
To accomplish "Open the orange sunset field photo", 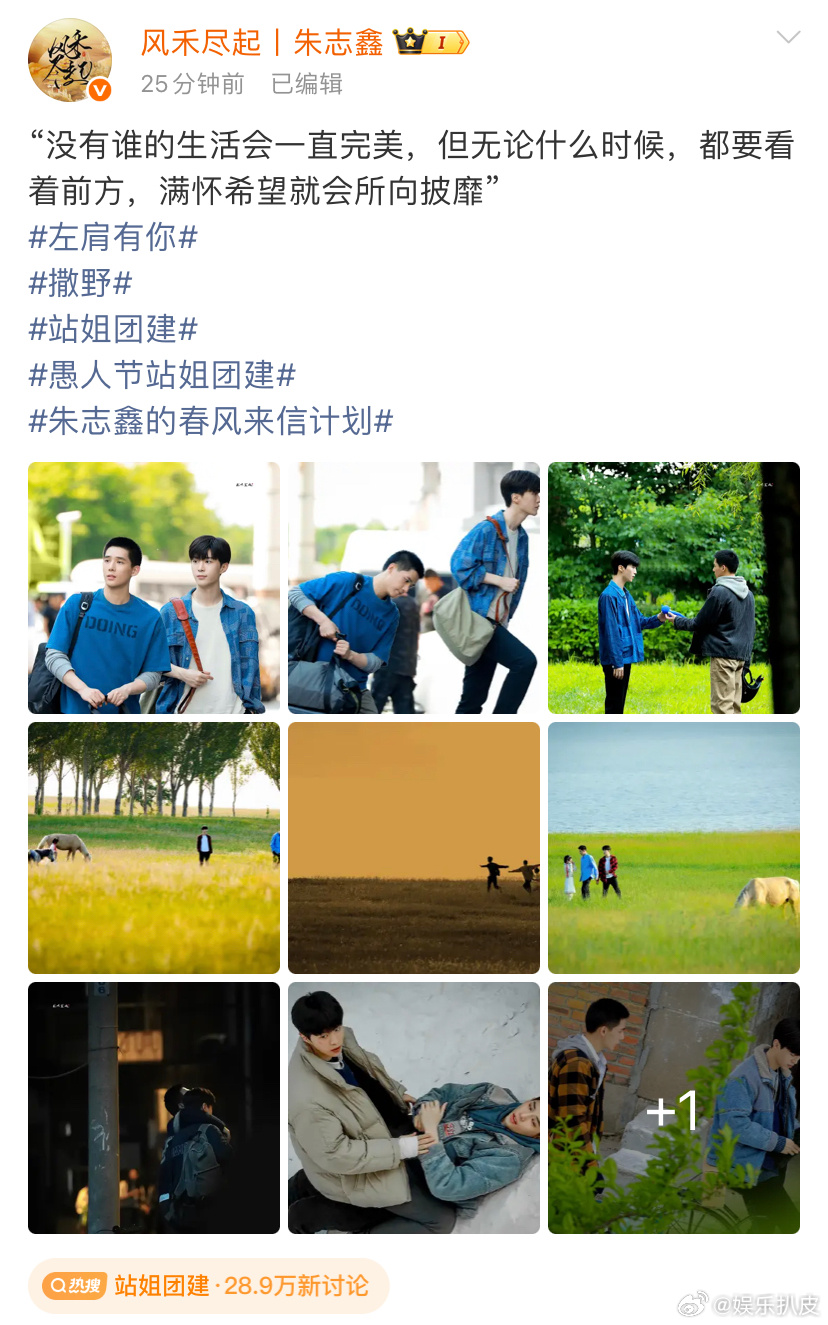I will [x=413, y=847].
